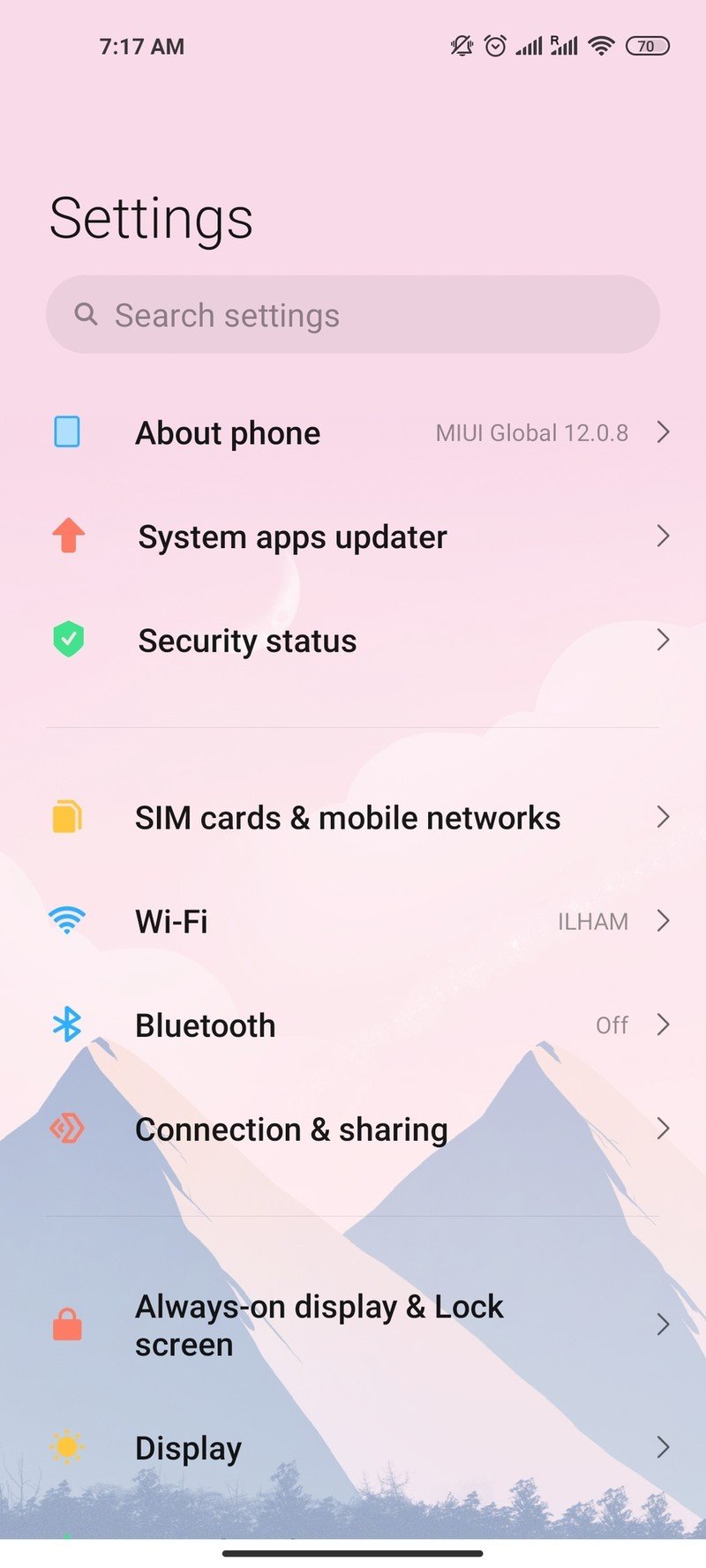Select the orange padlock Lock screen icon

coord(67,1324)
